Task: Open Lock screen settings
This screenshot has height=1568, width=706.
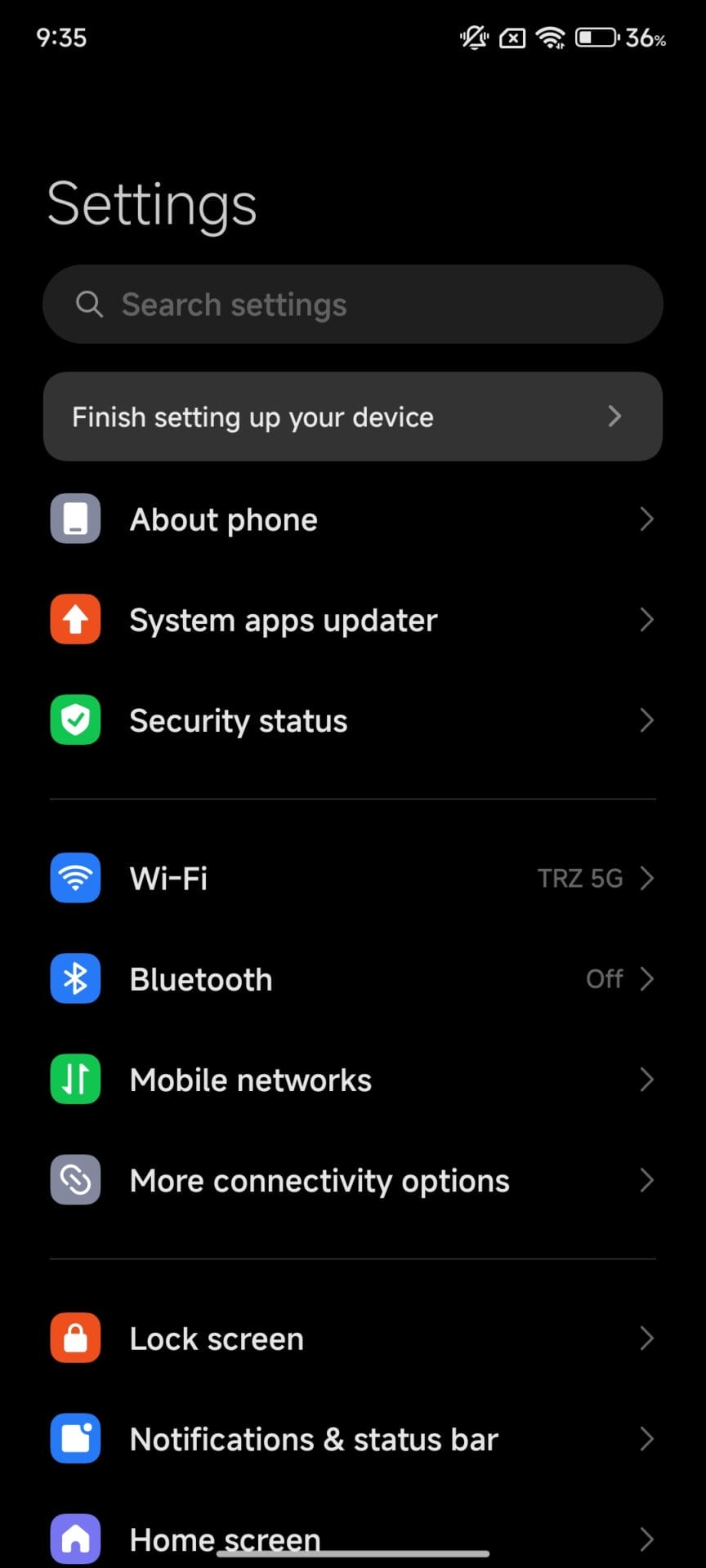Action: (x=351, y=1339)
